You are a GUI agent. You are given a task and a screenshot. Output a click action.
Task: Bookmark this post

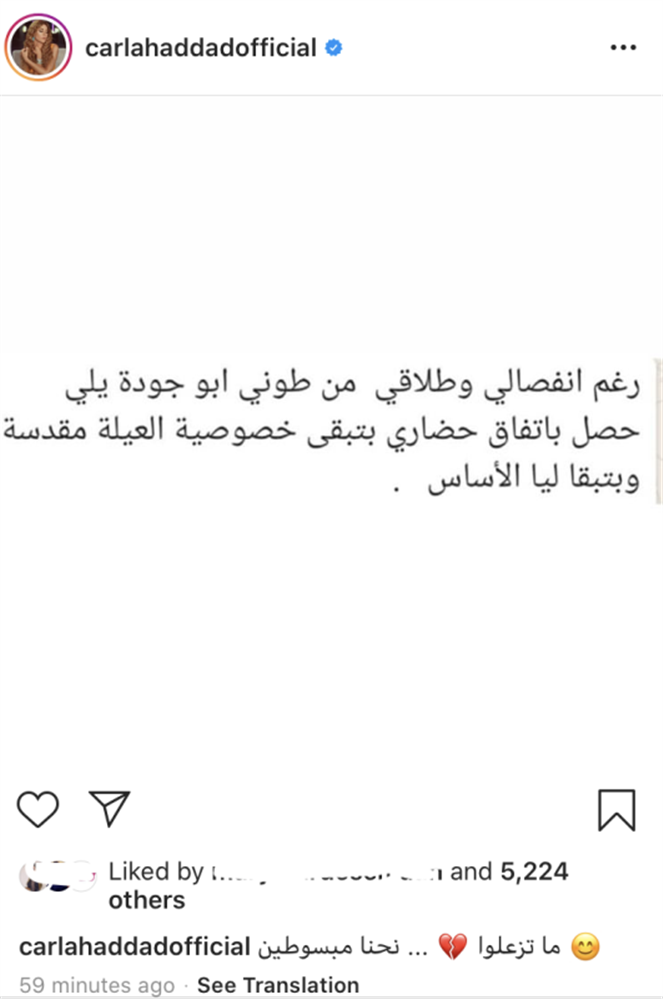tap(616, 809)
